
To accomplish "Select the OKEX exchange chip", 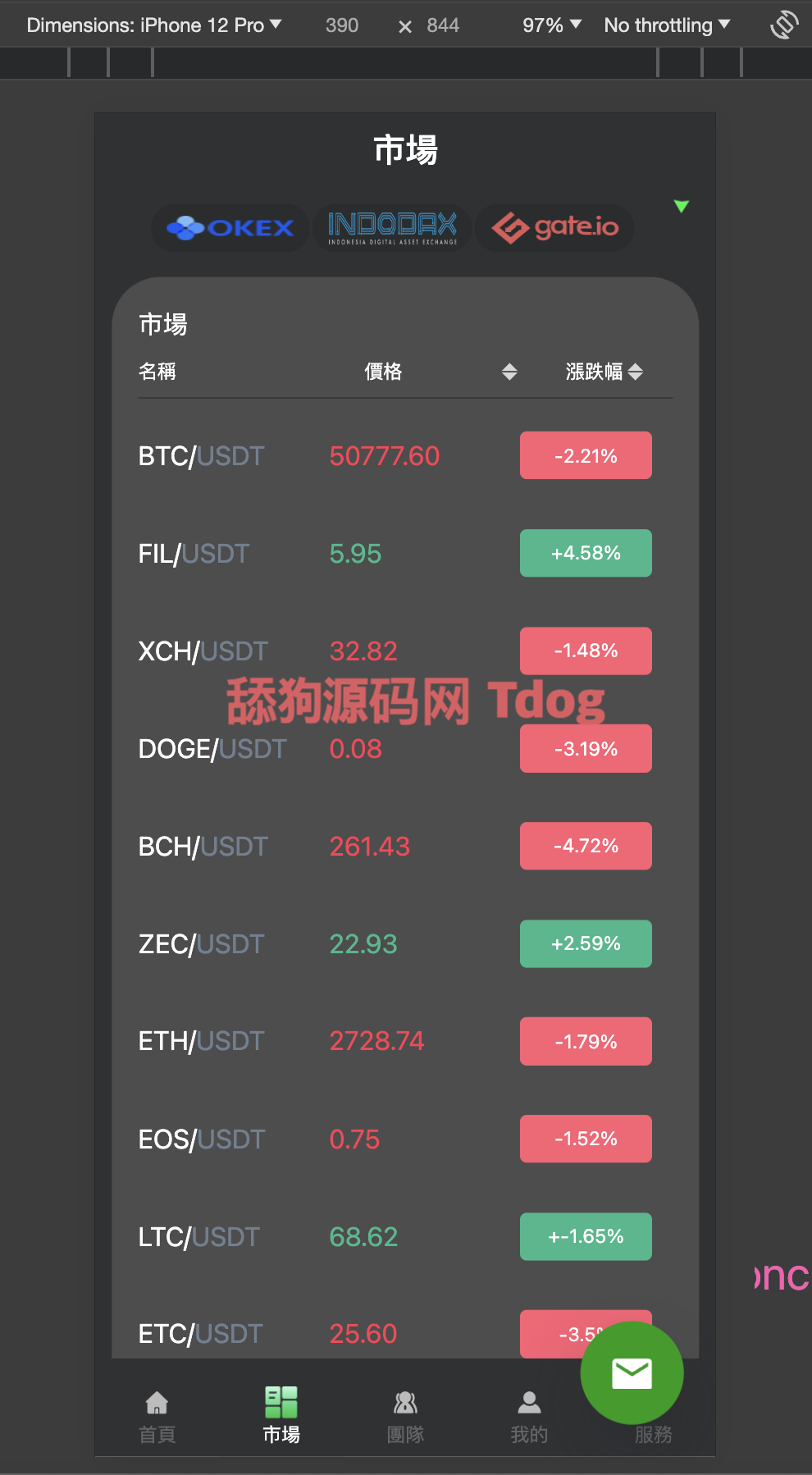I will pyautogui.click(x=230, y=227).
